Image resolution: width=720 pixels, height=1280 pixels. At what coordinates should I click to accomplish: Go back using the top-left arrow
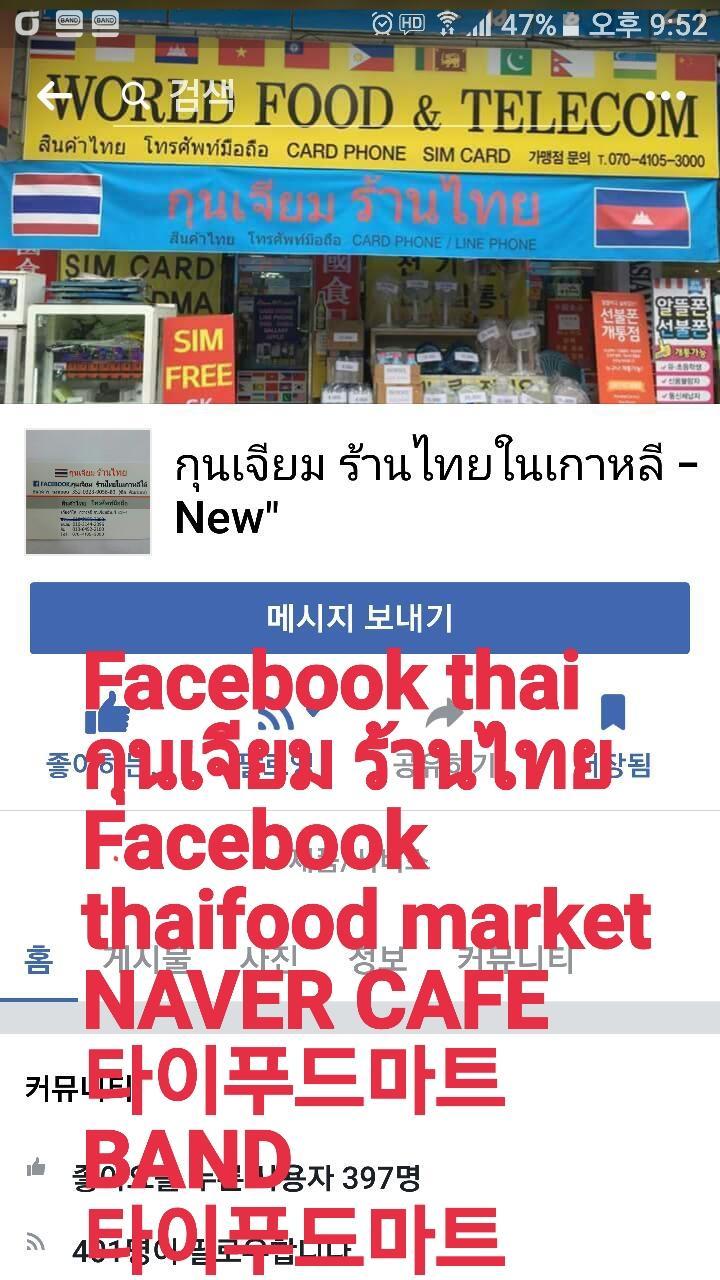coord(53,97)
